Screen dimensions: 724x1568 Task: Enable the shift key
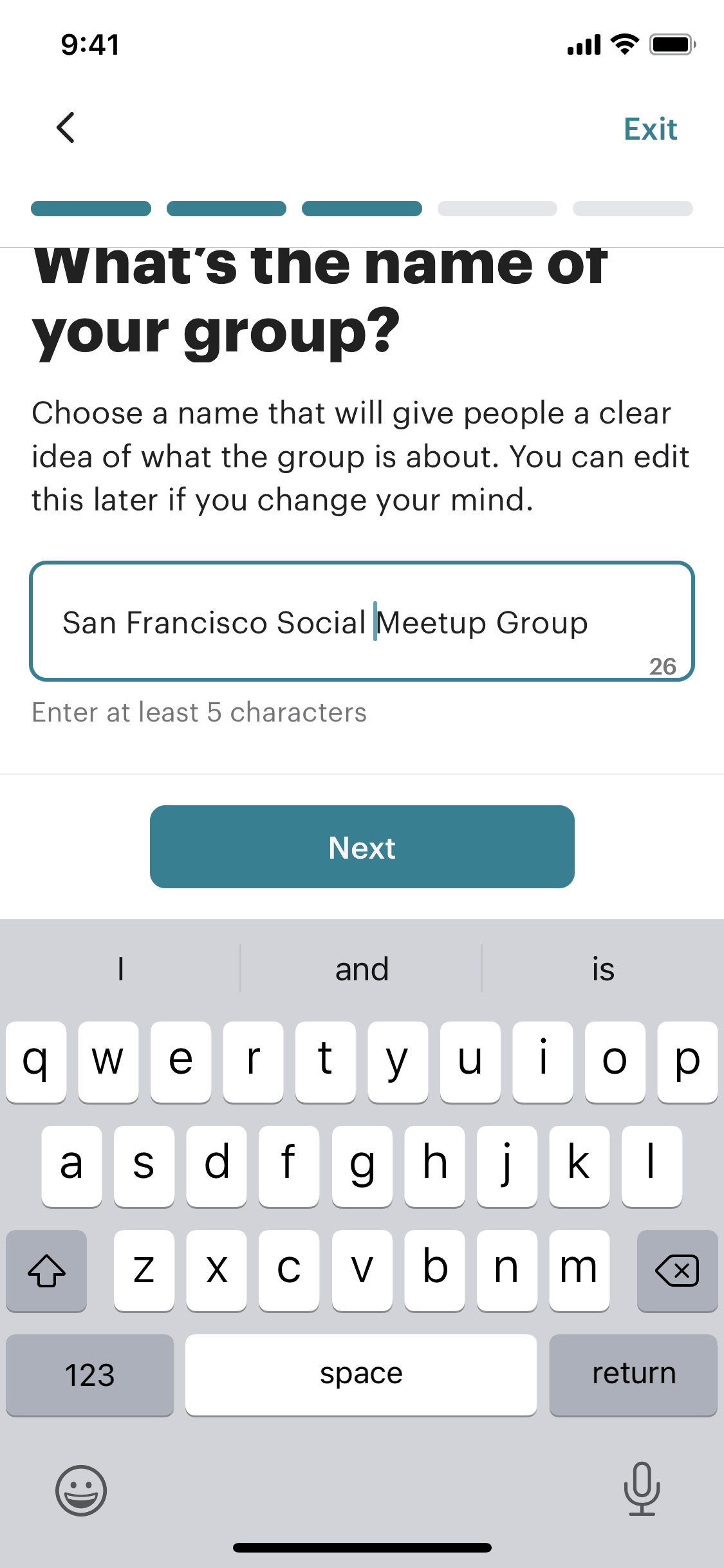pos(46,1271)
